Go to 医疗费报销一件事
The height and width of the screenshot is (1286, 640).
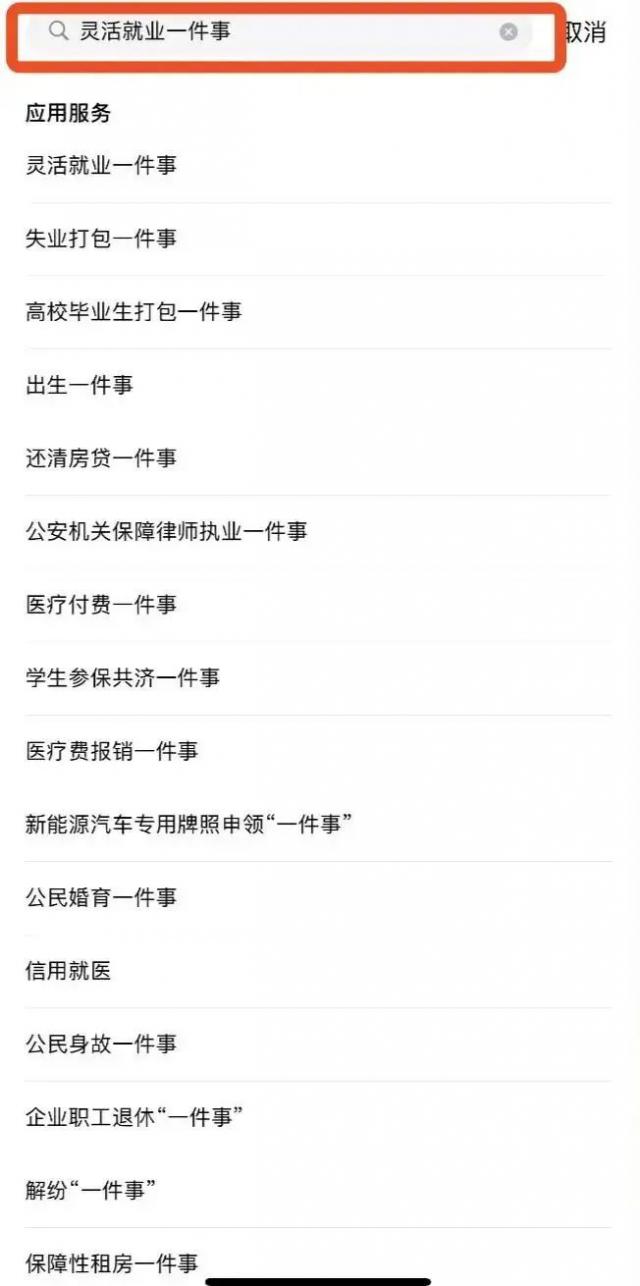point(112,751)
